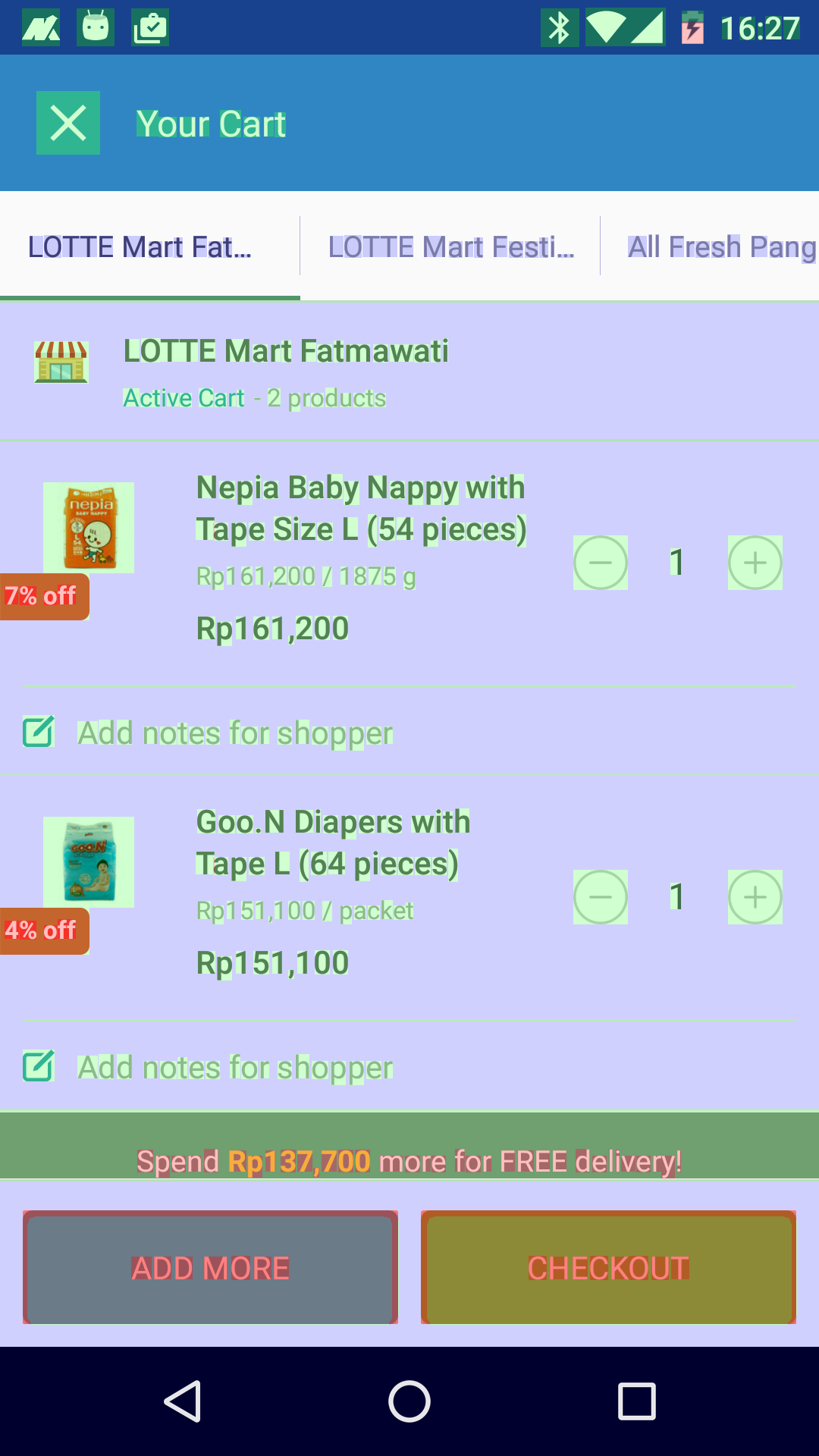Increase quantity of Goo.N Diapers
819x1456 pixels.
(755, 897)
